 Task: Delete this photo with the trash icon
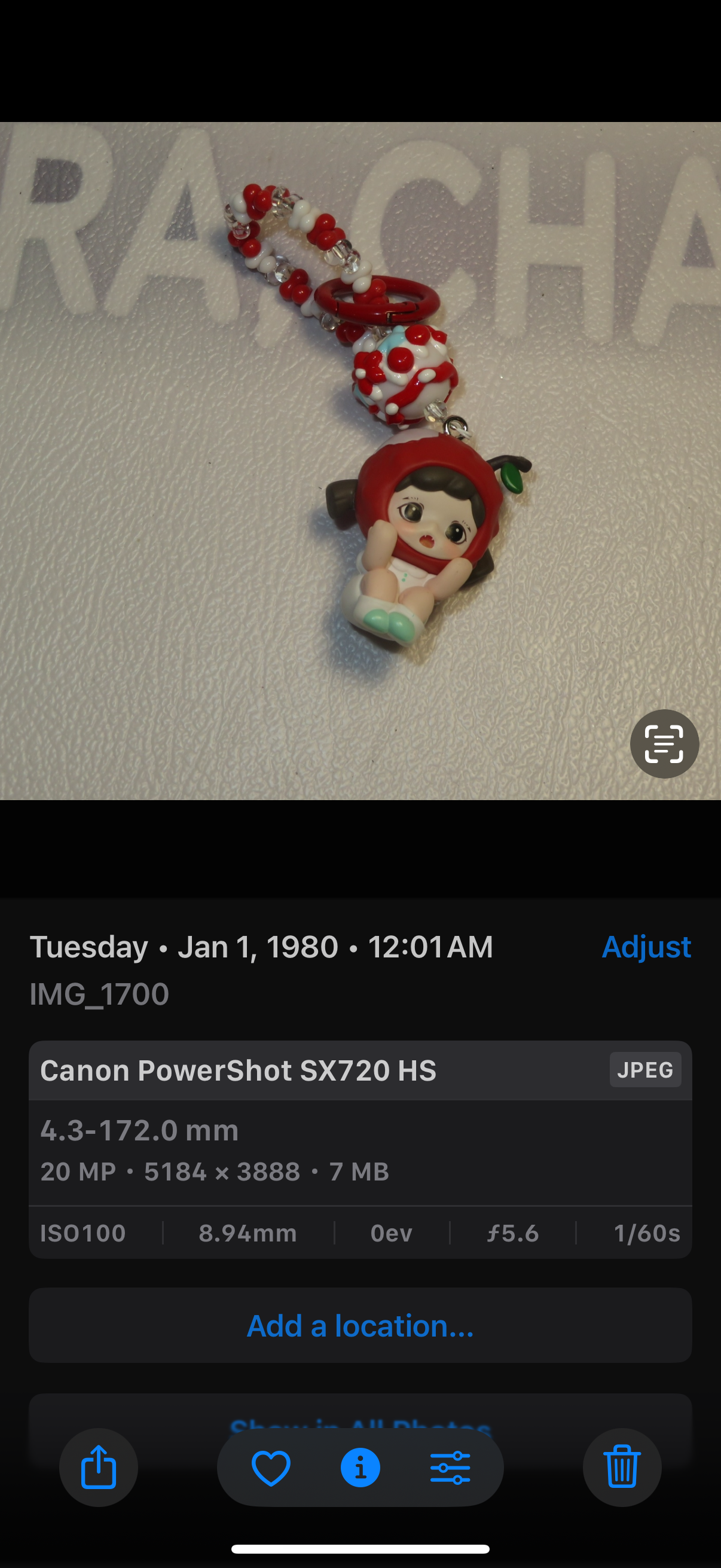click(x=622, y=1467)
